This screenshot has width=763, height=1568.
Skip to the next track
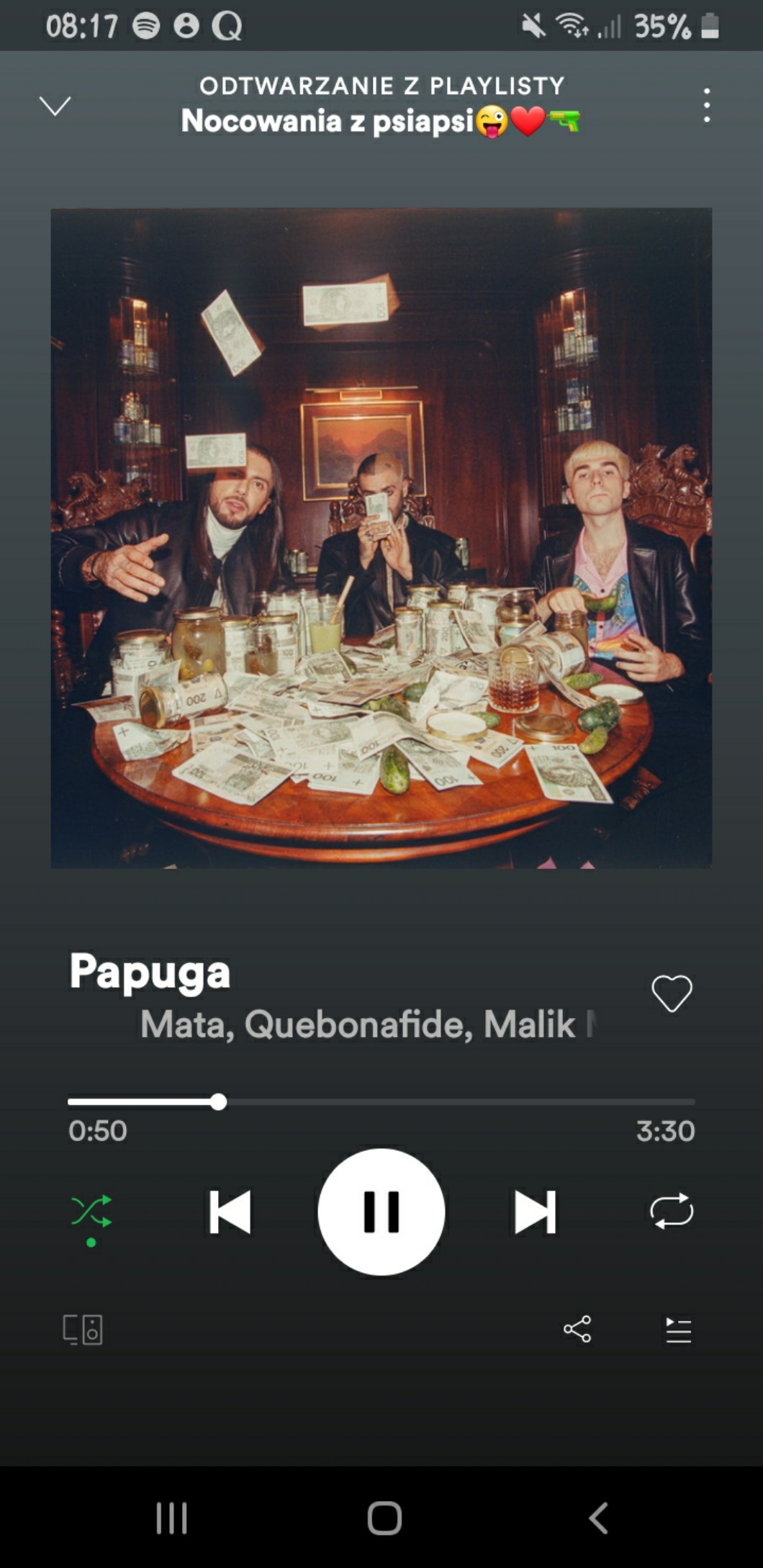pos(535,1212)
